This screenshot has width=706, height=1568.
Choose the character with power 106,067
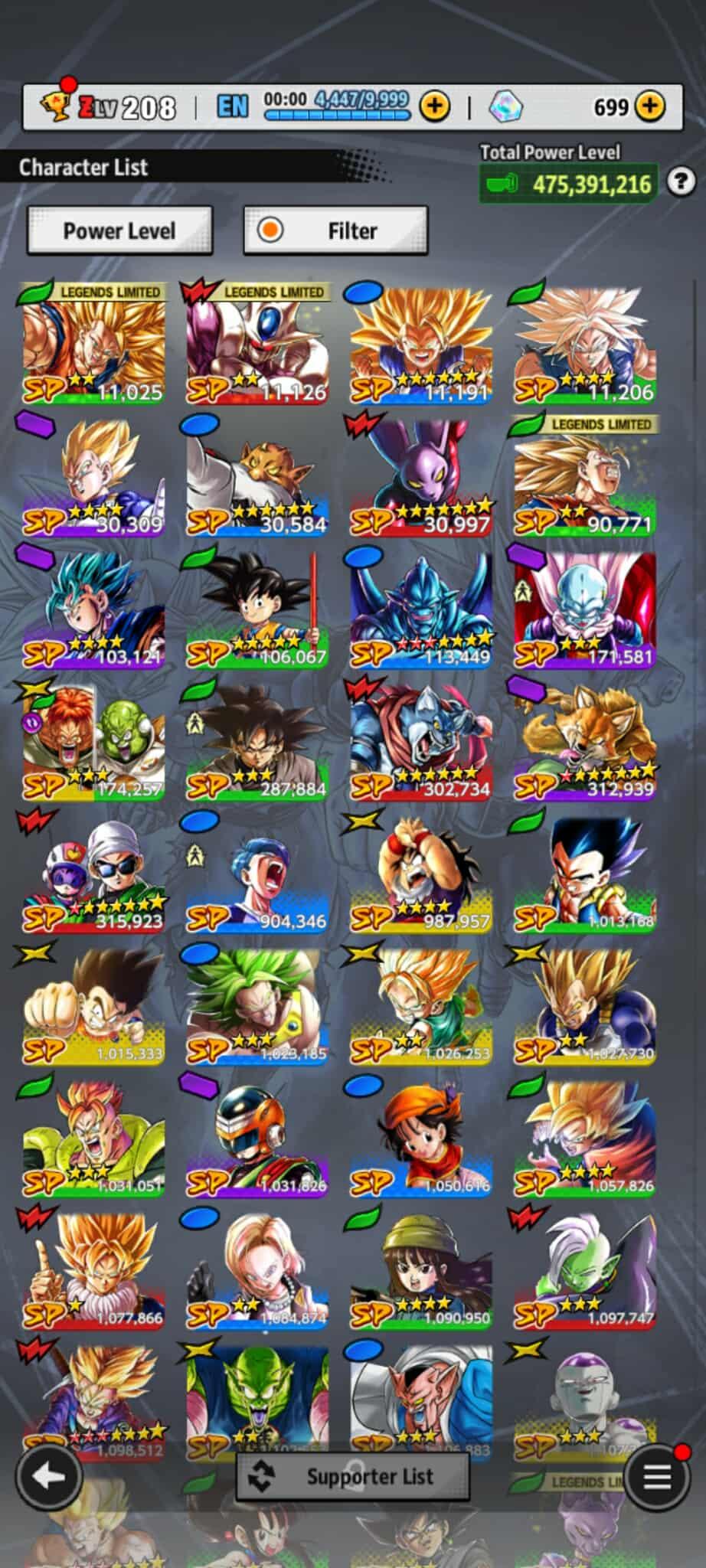coord(257,609)
